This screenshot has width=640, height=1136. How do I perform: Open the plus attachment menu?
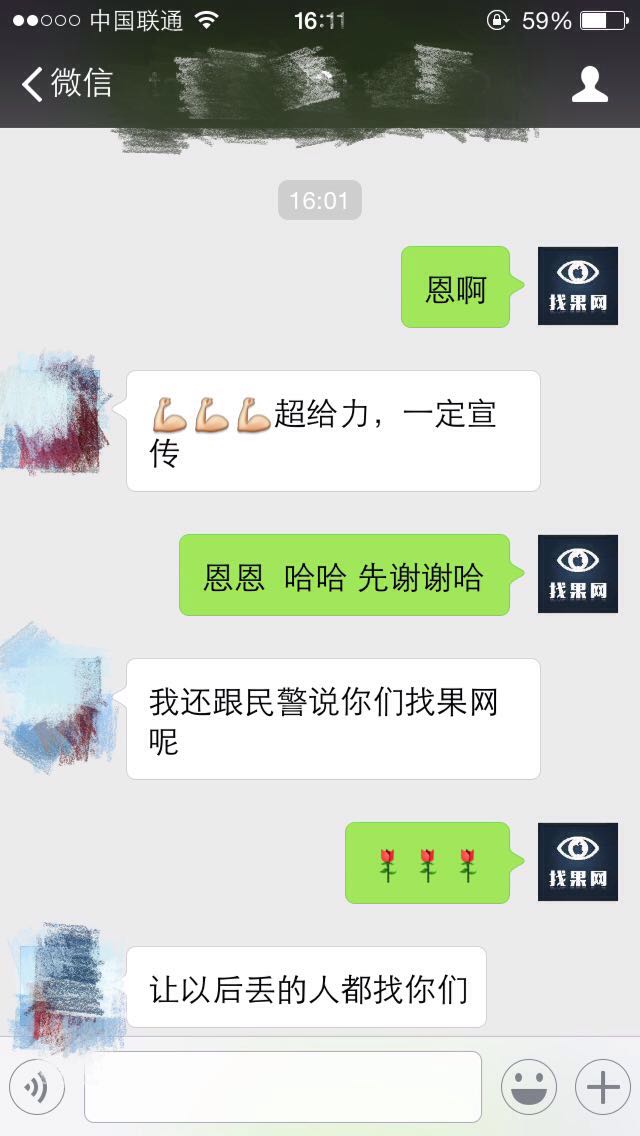tap(603, 1087)
